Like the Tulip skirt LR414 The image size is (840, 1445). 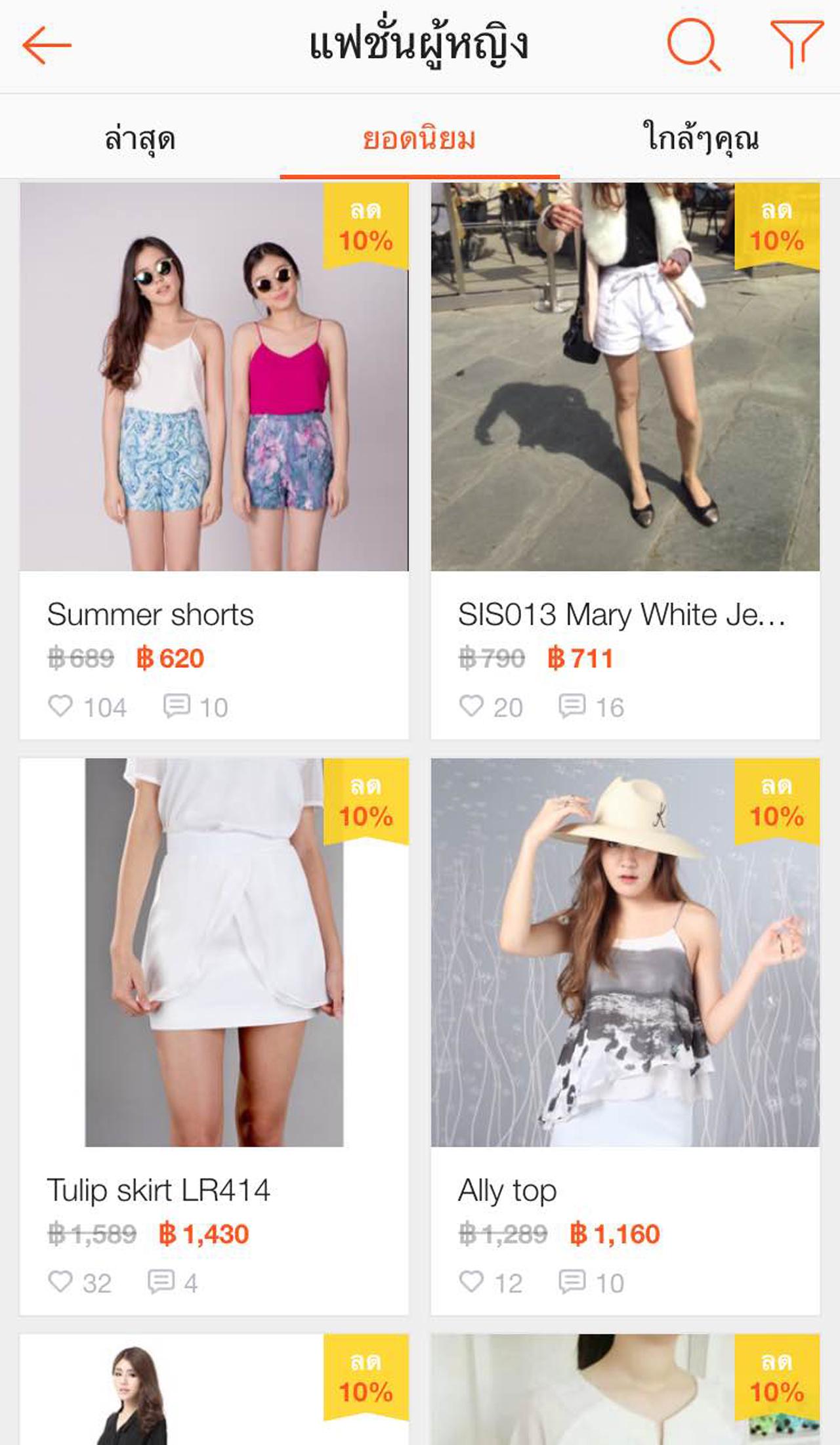60,1282
